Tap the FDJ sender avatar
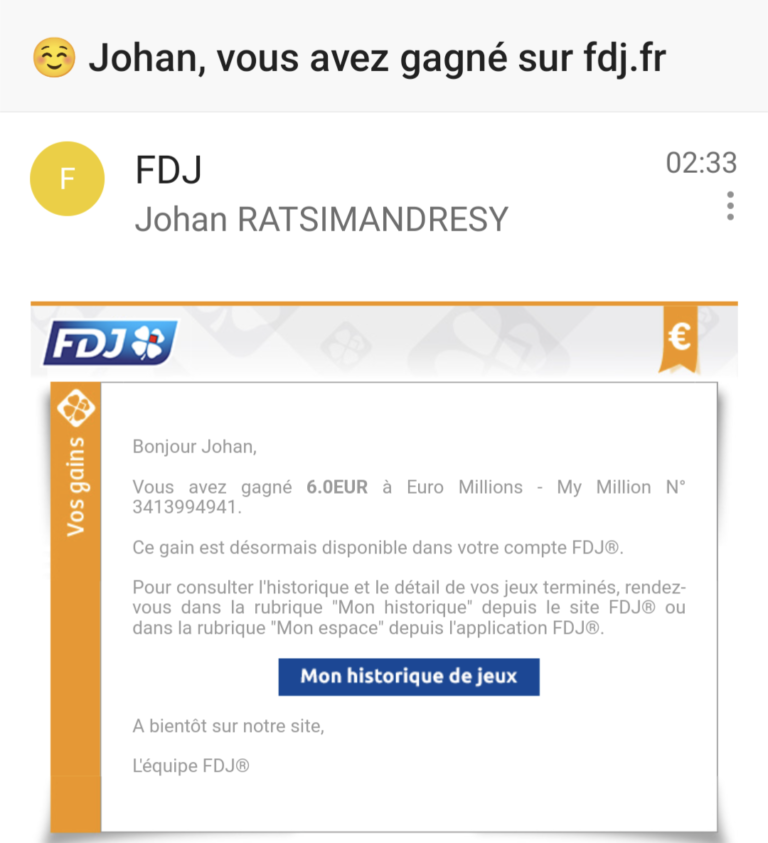 click(67, 179)
